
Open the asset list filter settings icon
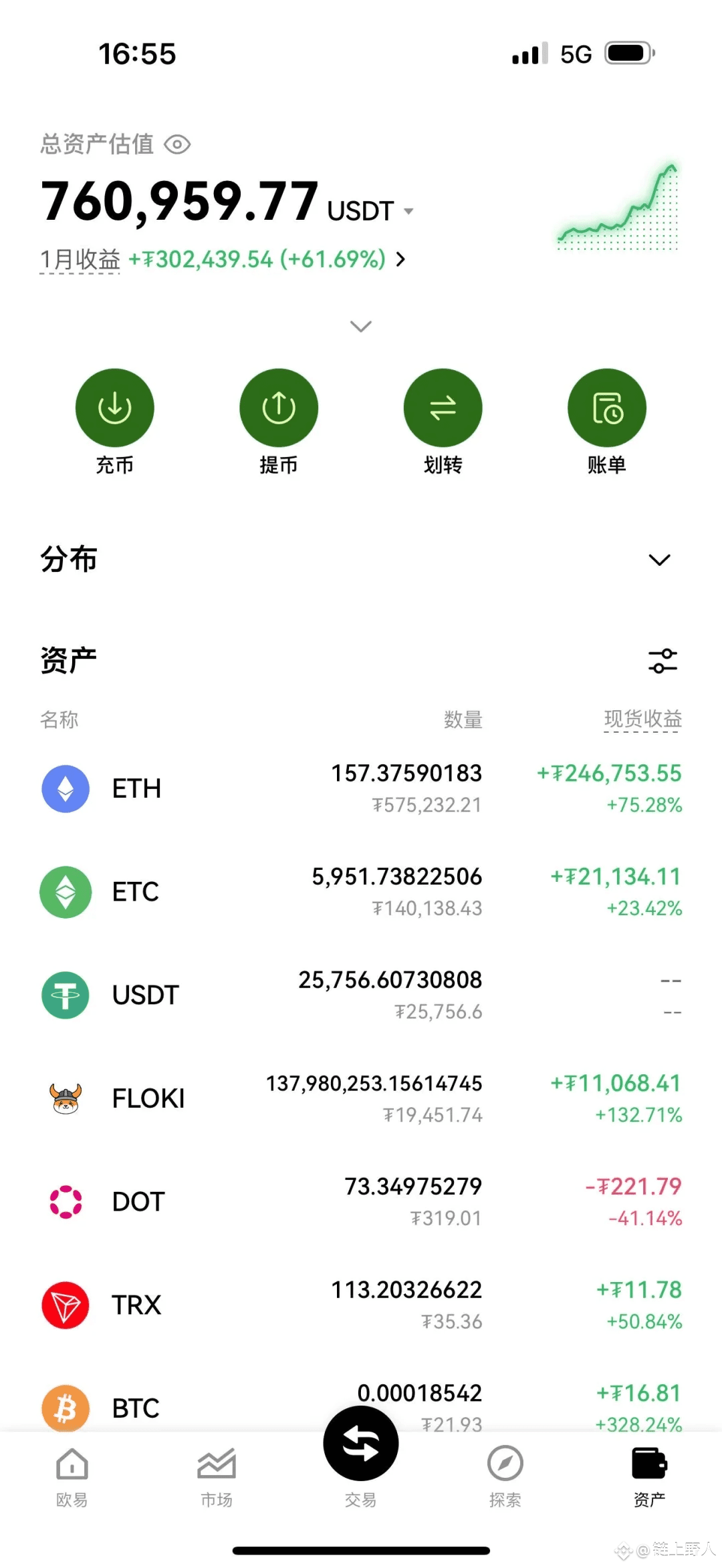tap(663, 661)
